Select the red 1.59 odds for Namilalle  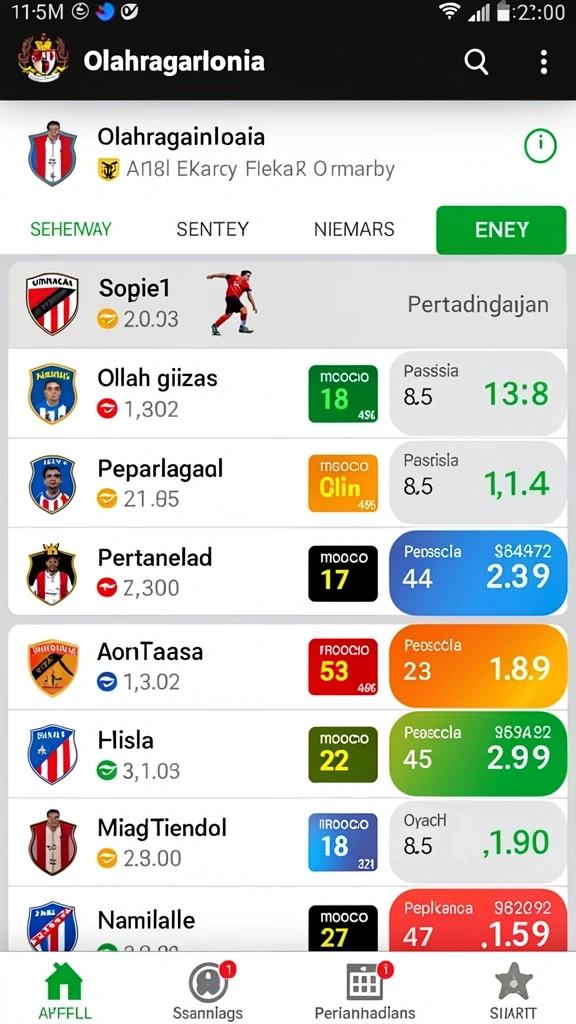point(478,920)
